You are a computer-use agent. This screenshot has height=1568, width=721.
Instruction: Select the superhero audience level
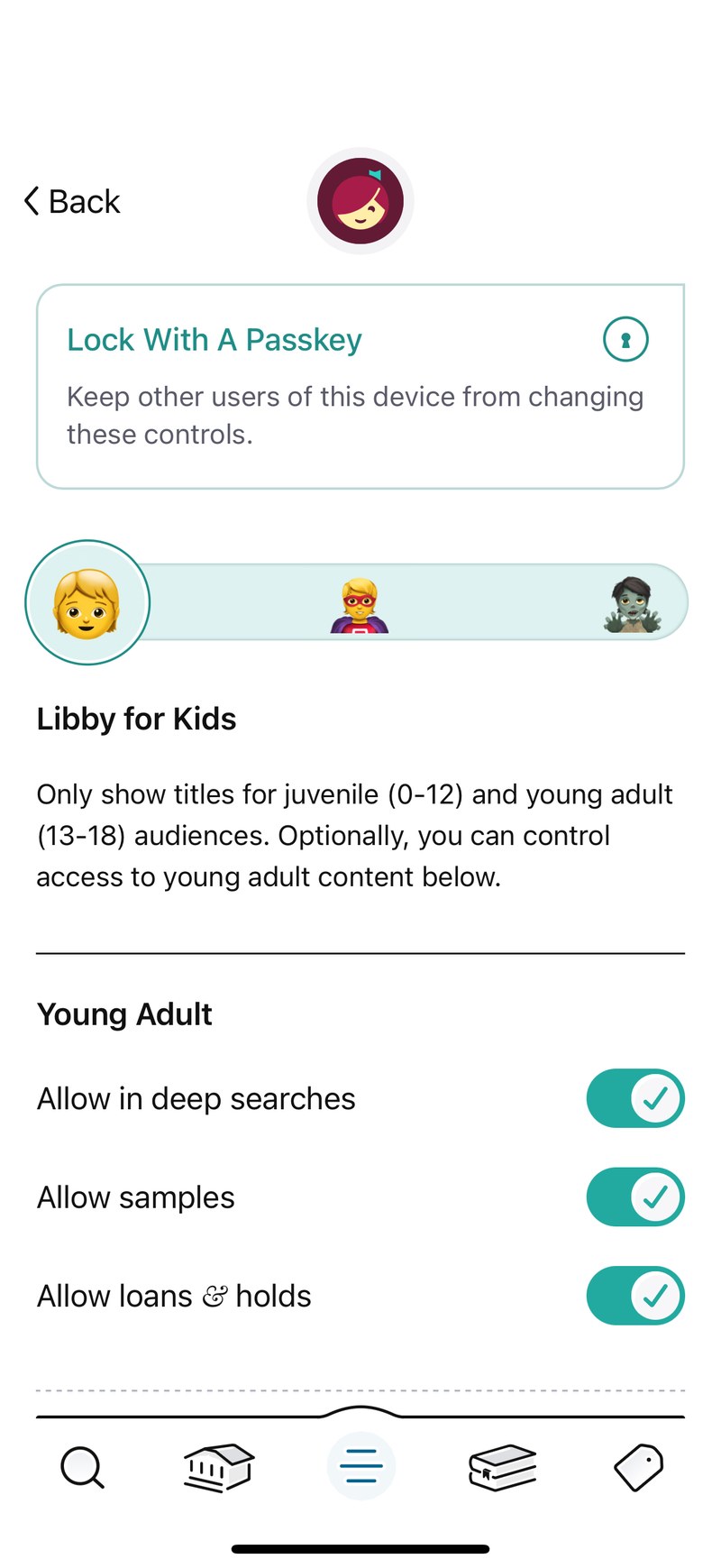pyautogui.click(x=360, y=604)
